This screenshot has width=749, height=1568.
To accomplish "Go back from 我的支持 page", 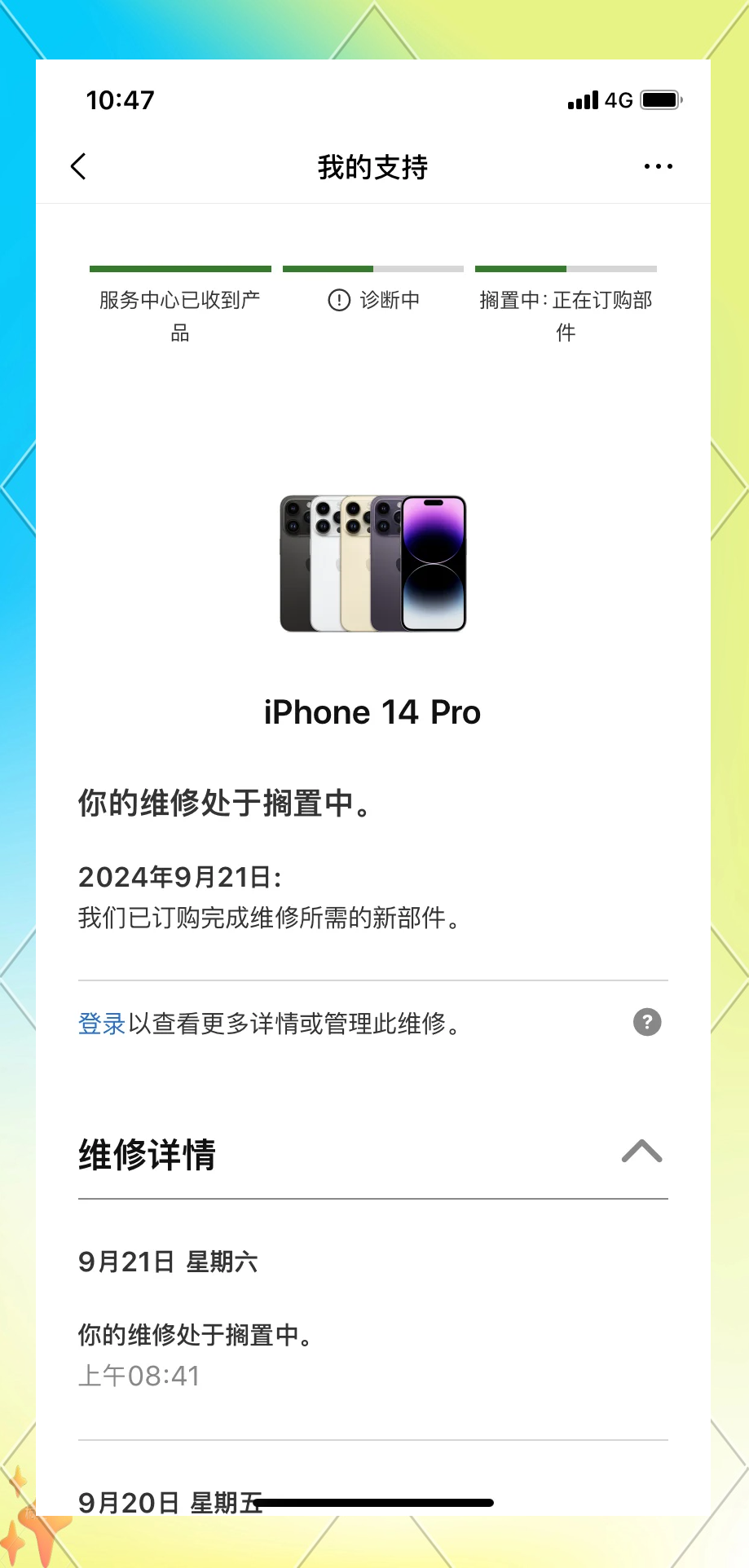I will point(79,167).
